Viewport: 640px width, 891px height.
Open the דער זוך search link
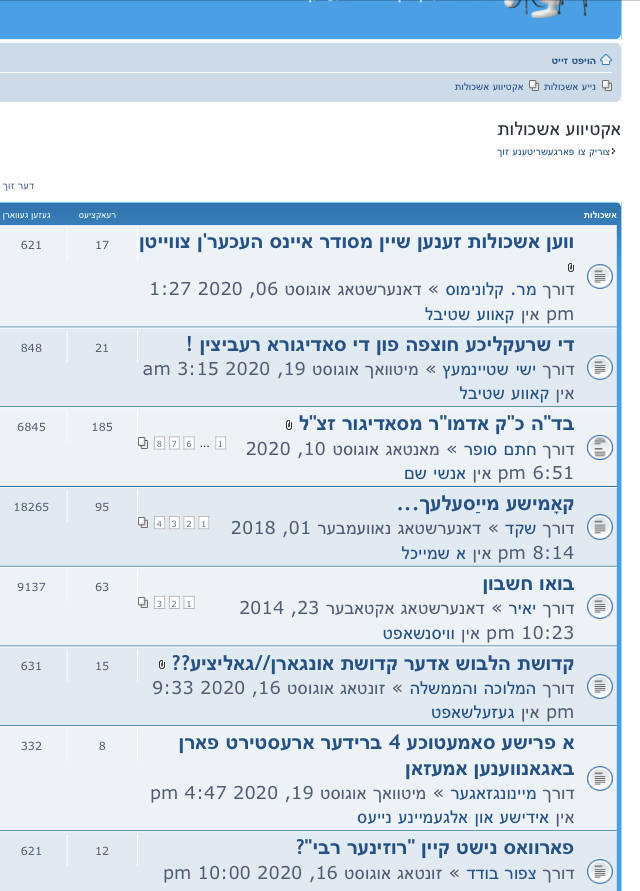pos(18,186)
